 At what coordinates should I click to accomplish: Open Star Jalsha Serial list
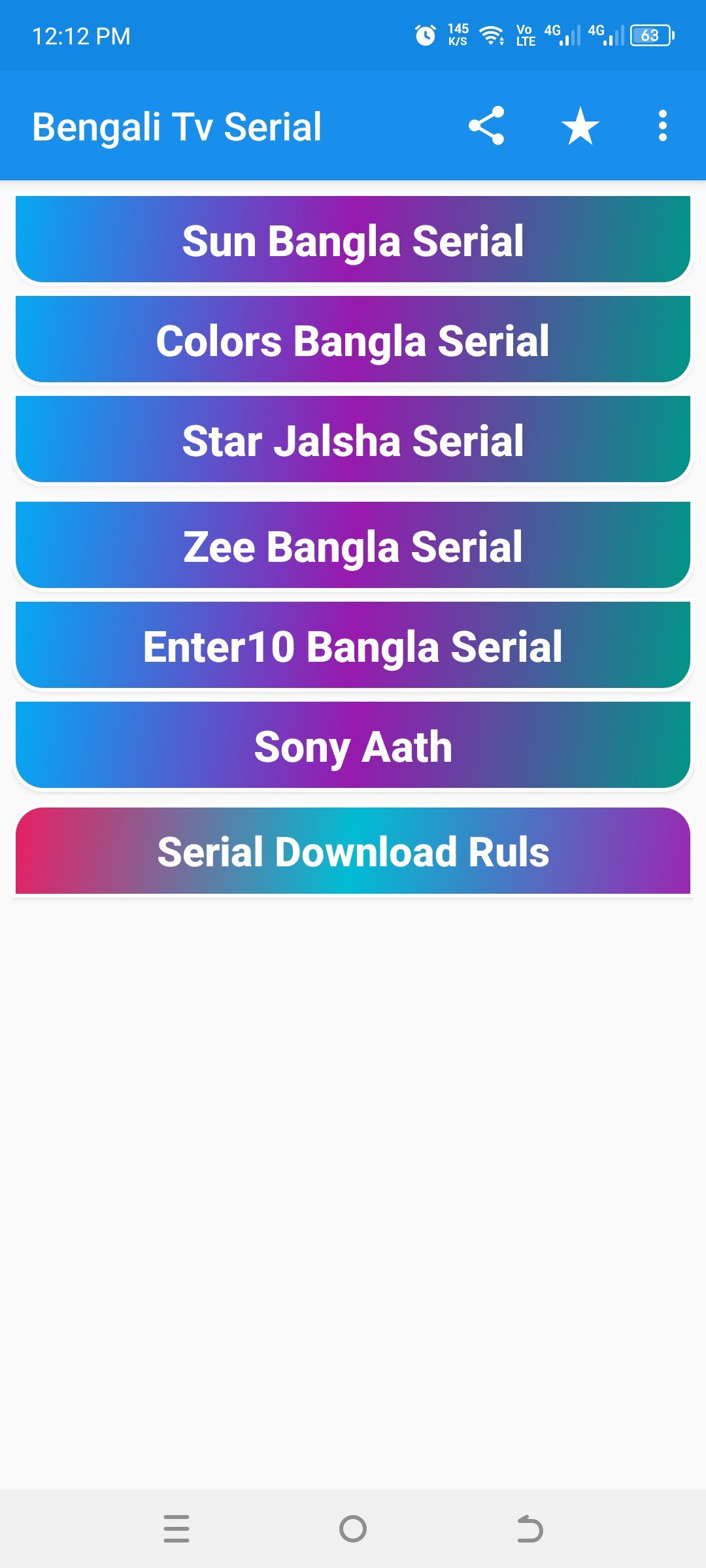[353, 440]
